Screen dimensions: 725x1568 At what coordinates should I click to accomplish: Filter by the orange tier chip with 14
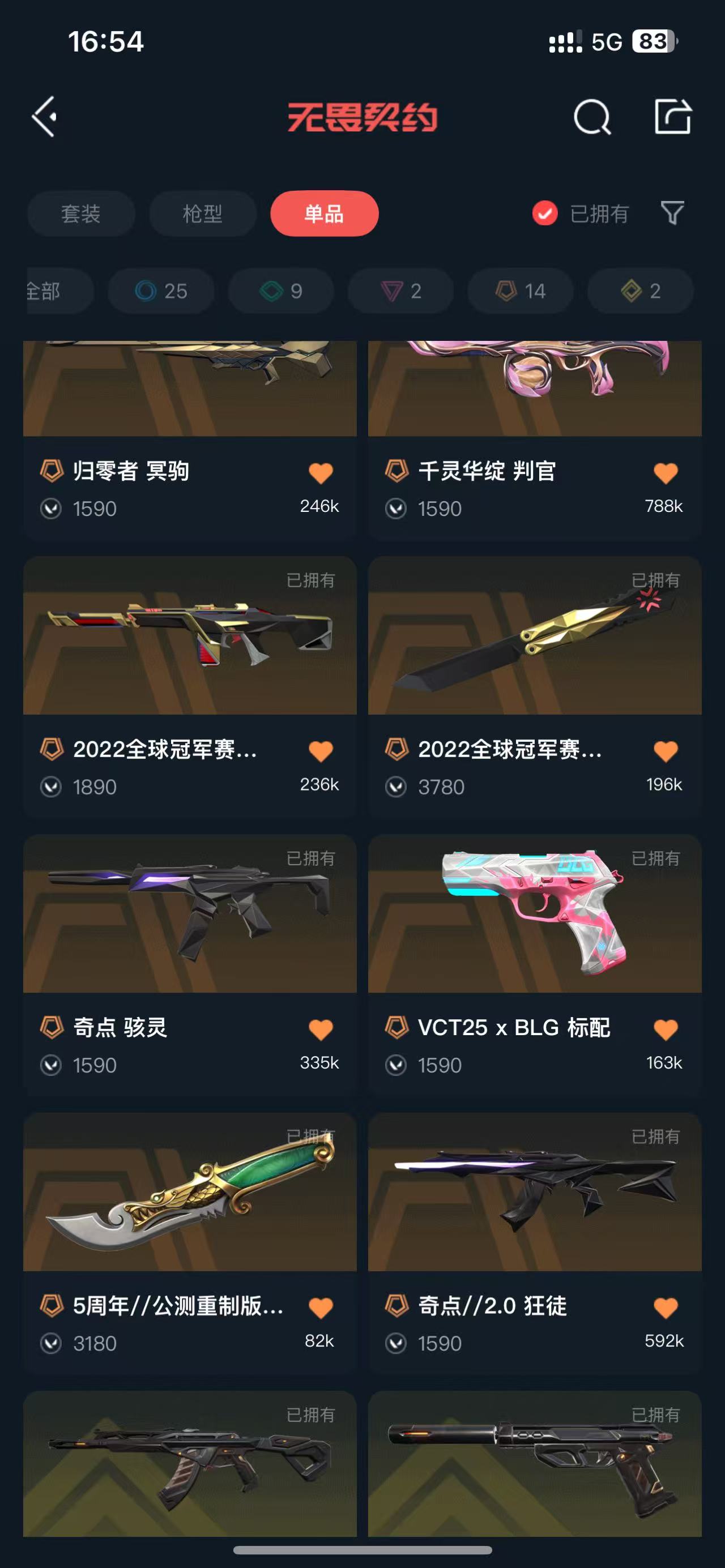click(521, 291)
